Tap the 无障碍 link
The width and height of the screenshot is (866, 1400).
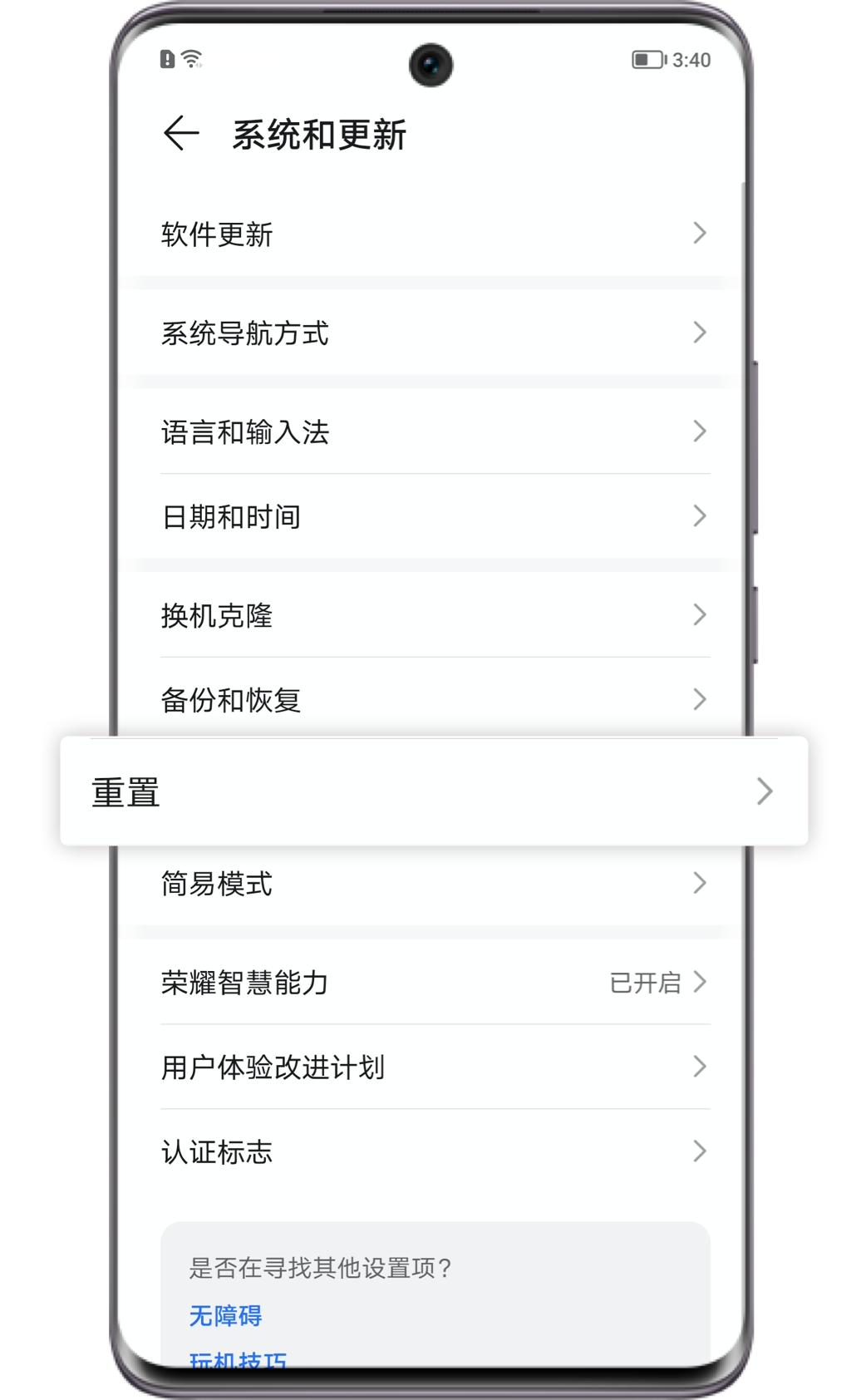(225, 1315)
